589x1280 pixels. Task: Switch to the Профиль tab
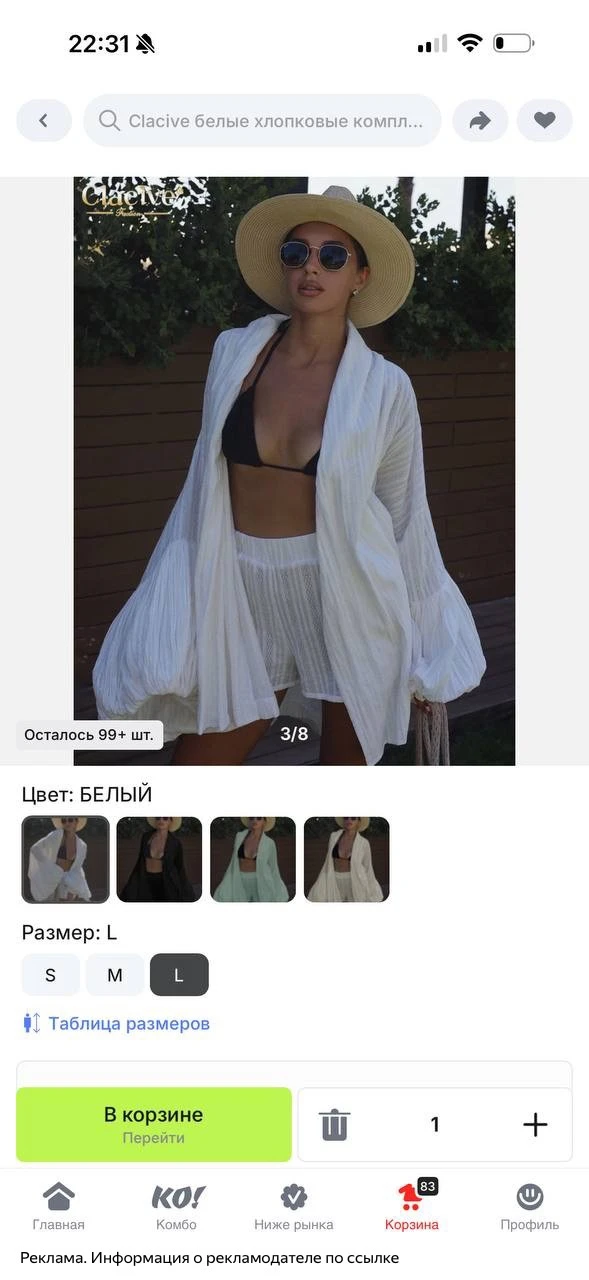tap(530, 1207)
